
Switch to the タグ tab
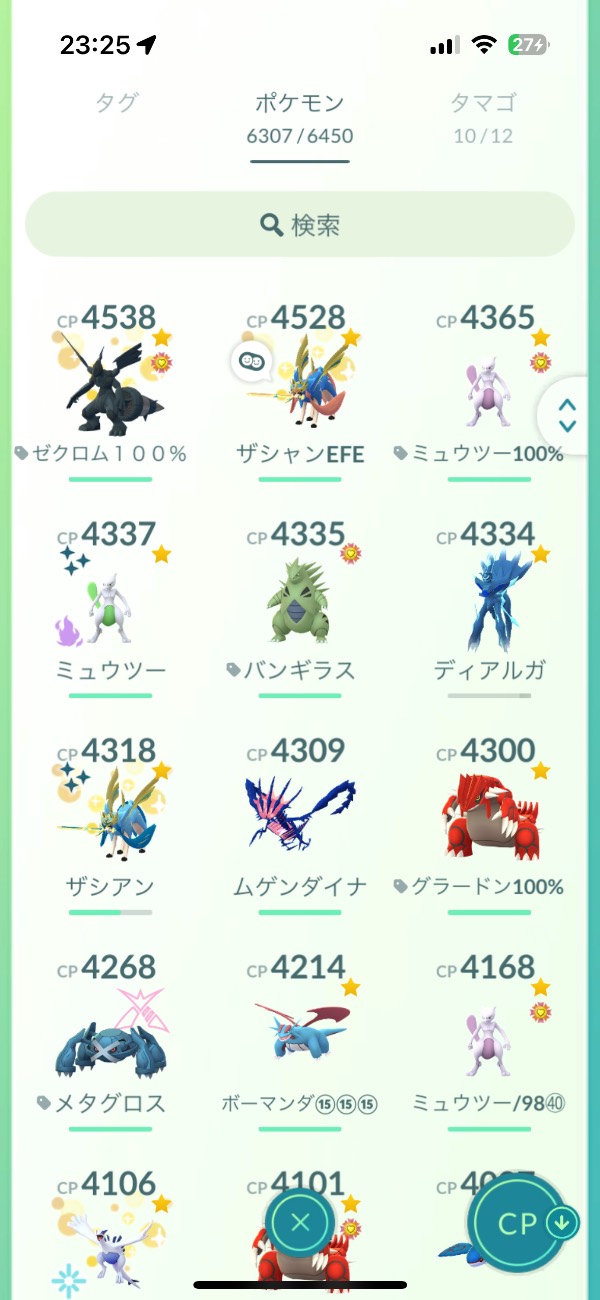pos(116,103)
